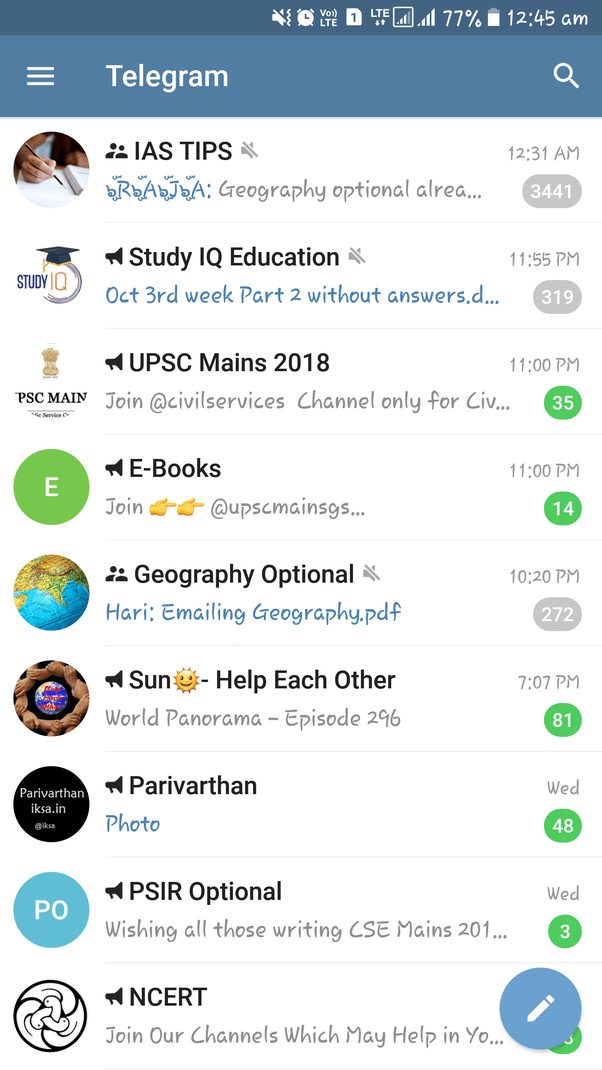The image size is (602, 1070).
Task: Open Sun - Help Each Other channel
Action: tap(300, 699)
